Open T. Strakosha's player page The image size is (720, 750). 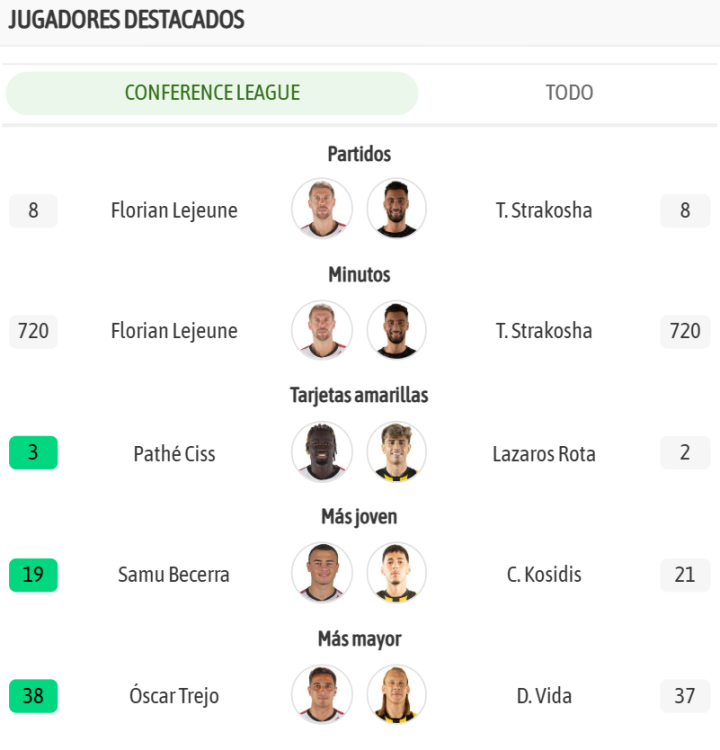pos(544,210)
